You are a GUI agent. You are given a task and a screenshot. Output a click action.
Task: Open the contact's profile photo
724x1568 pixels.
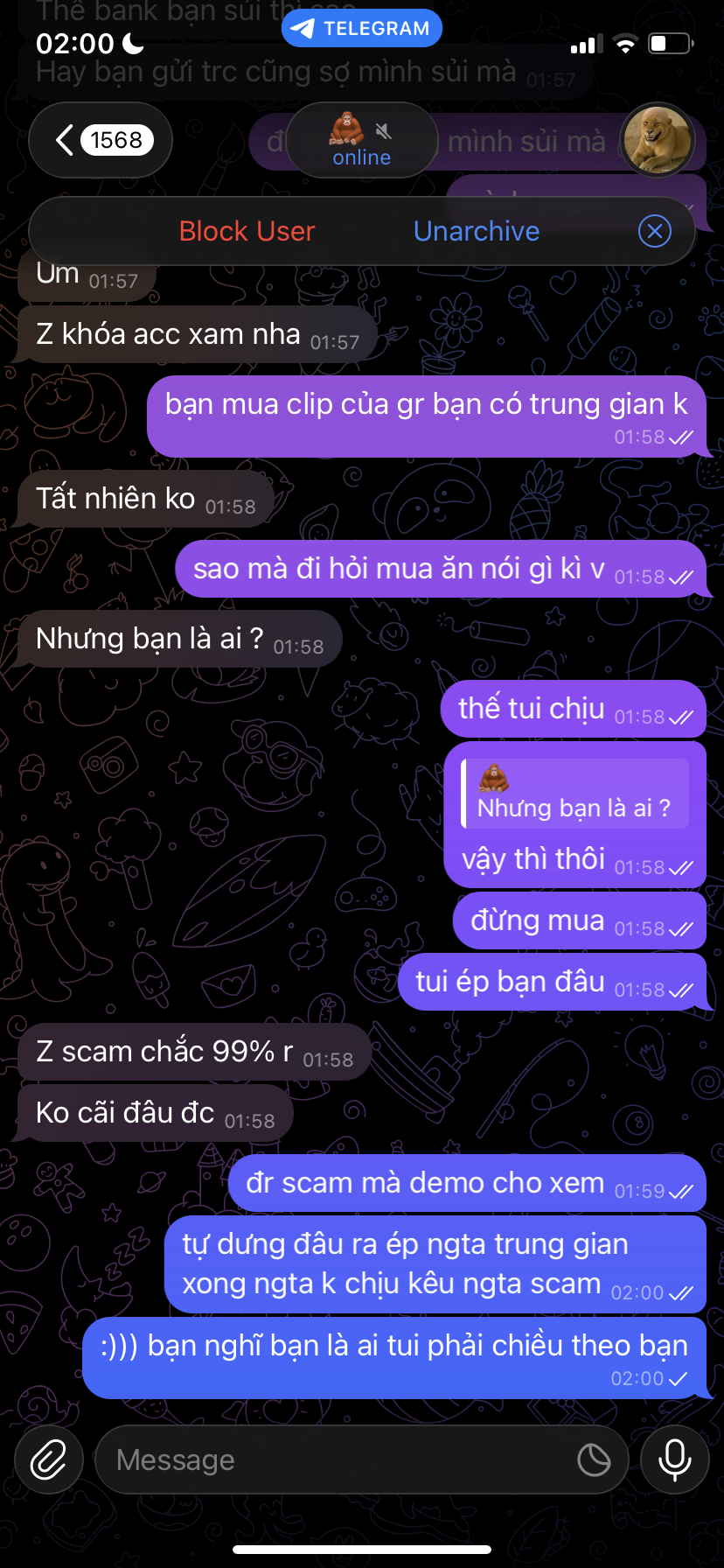(x=657, y=140)
